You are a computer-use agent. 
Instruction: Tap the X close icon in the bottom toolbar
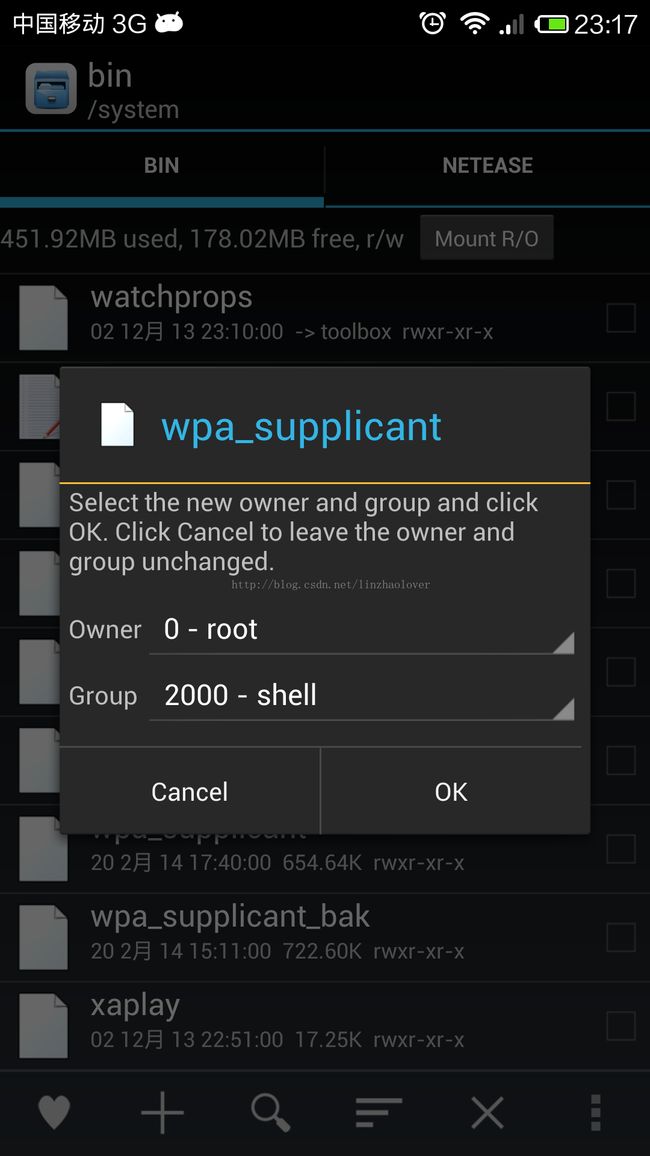[x=487, y=1113]
